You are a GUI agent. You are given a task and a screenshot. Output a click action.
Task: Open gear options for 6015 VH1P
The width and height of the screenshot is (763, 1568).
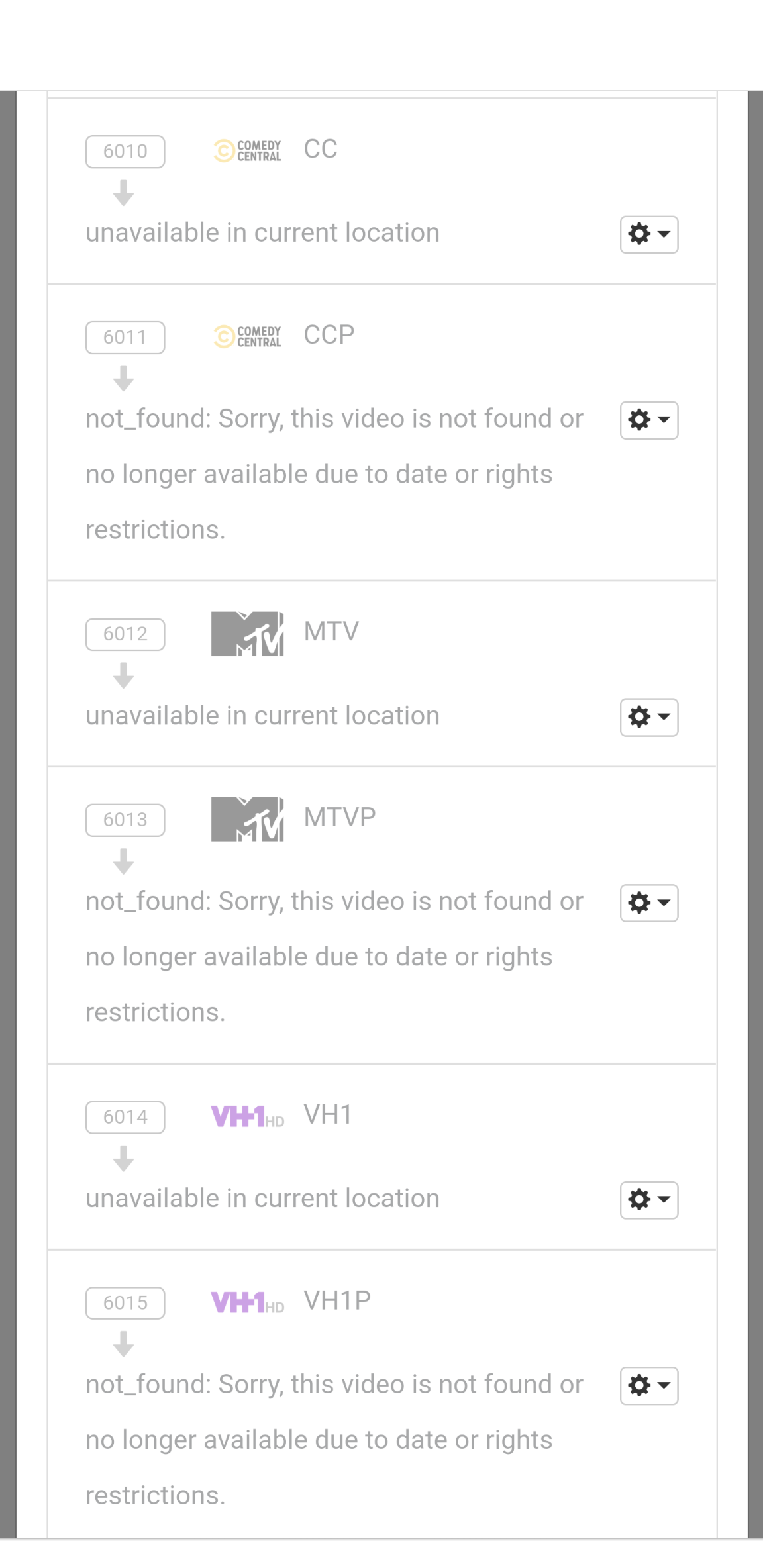tap(648, 1385)
